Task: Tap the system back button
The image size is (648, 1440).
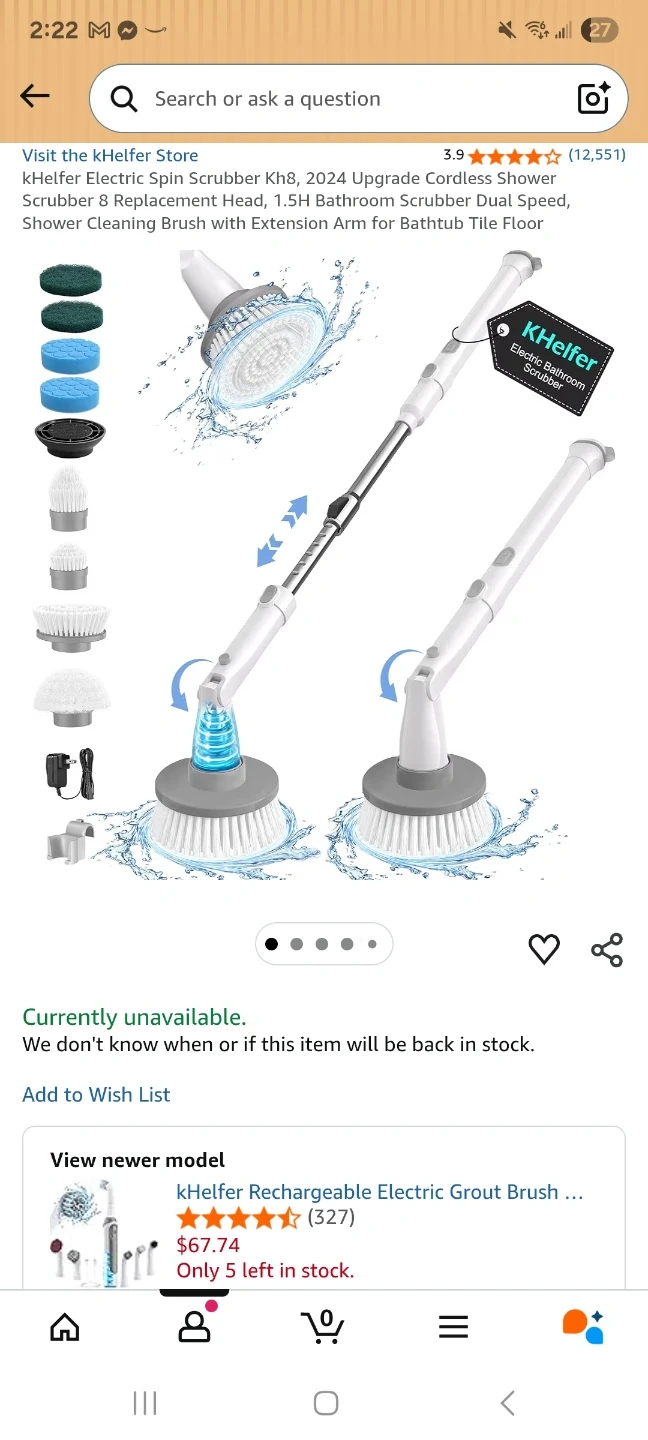Action: [507, 1403]
